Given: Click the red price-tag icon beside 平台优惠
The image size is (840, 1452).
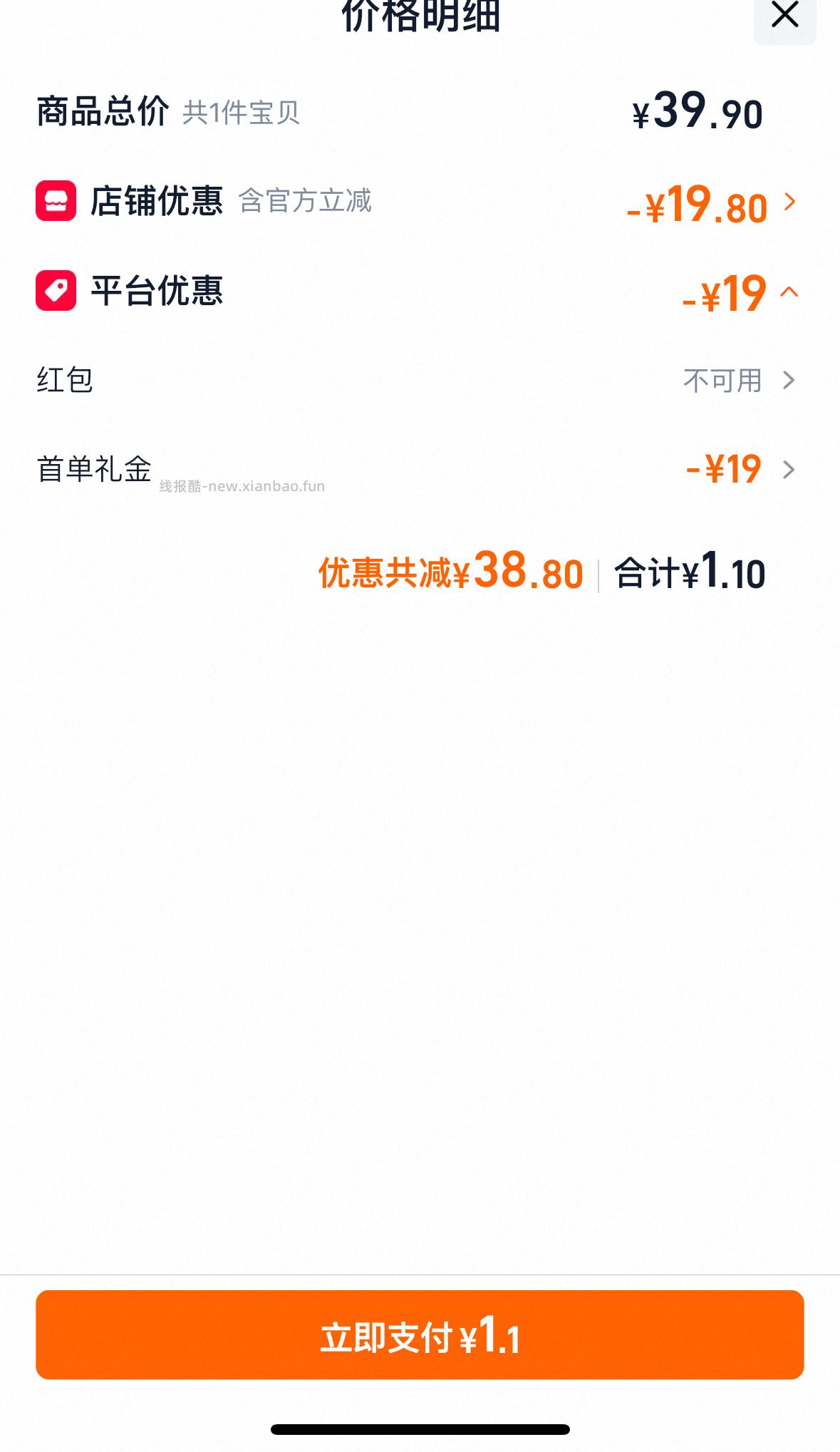Looking at the screenshot, I should pos(56,292).
